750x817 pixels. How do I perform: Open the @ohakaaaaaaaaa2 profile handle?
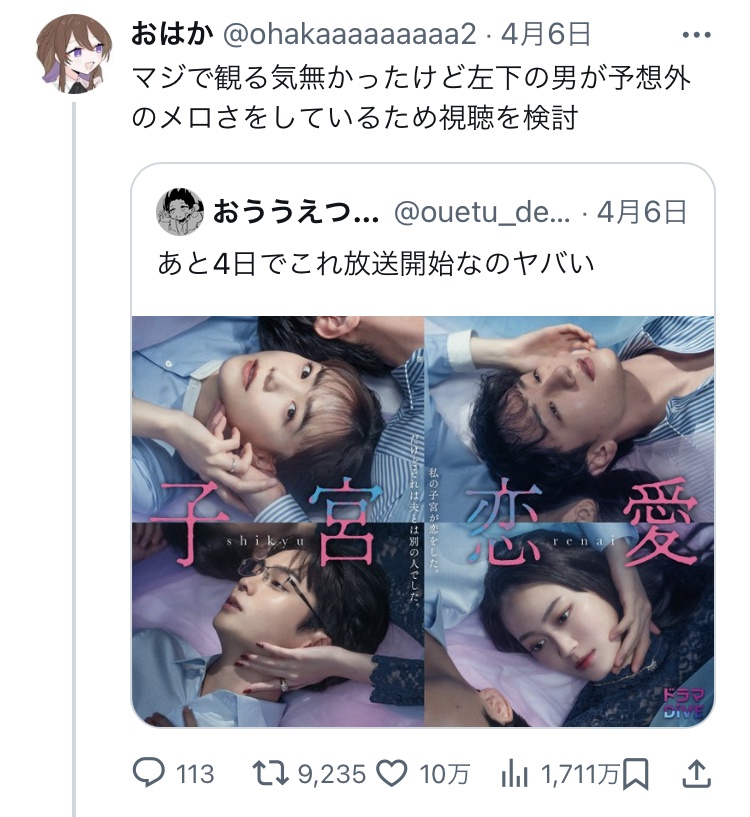pyautogui.click(x=348, y=35)
